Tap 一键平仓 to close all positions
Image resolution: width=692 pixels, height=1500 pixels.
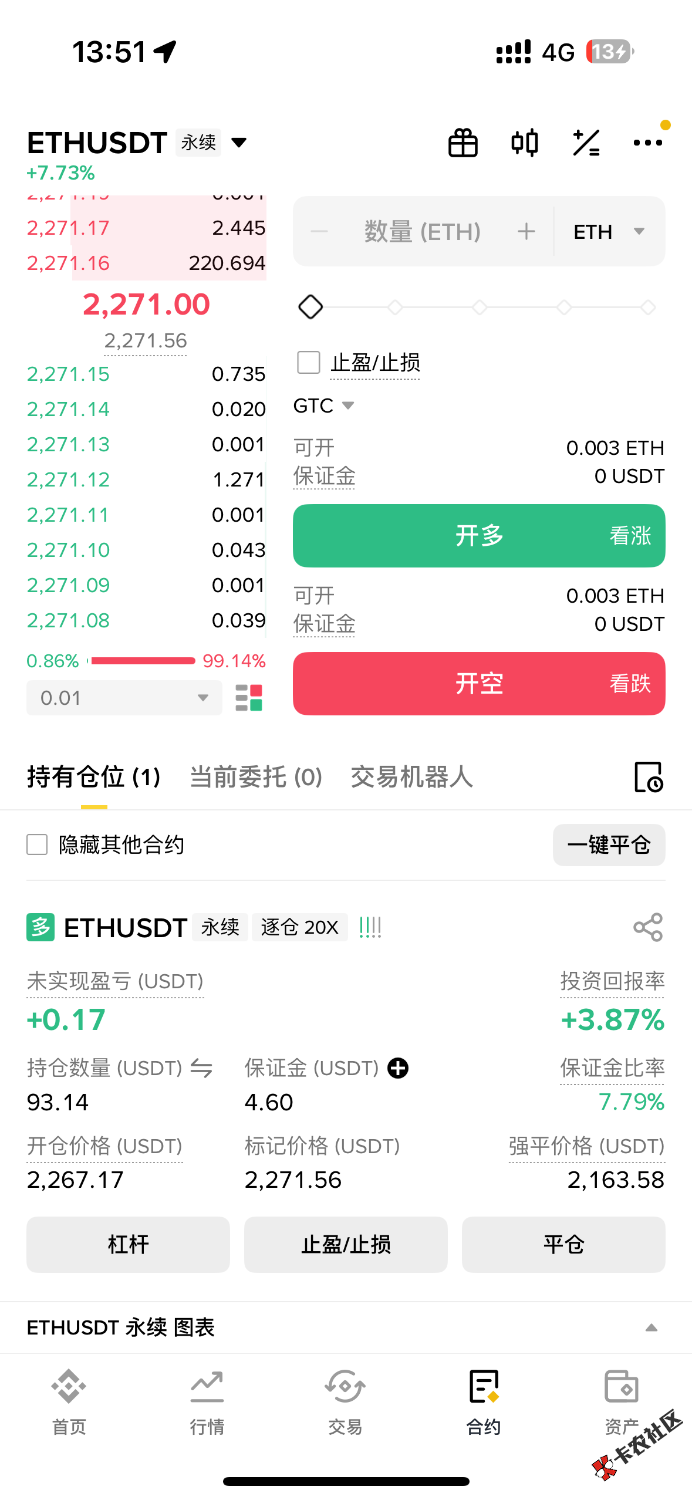point(608,845)
